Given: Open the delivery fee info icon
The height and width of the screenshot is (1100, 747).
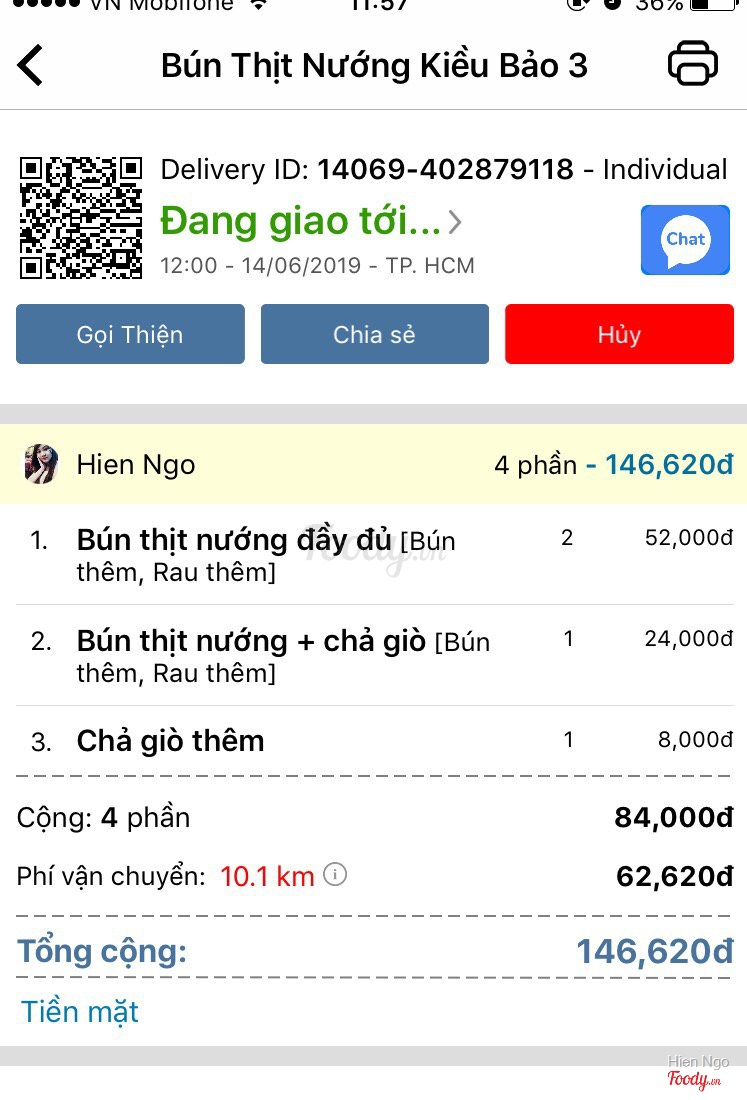Looking at the screenshot, I should point(336,875).
